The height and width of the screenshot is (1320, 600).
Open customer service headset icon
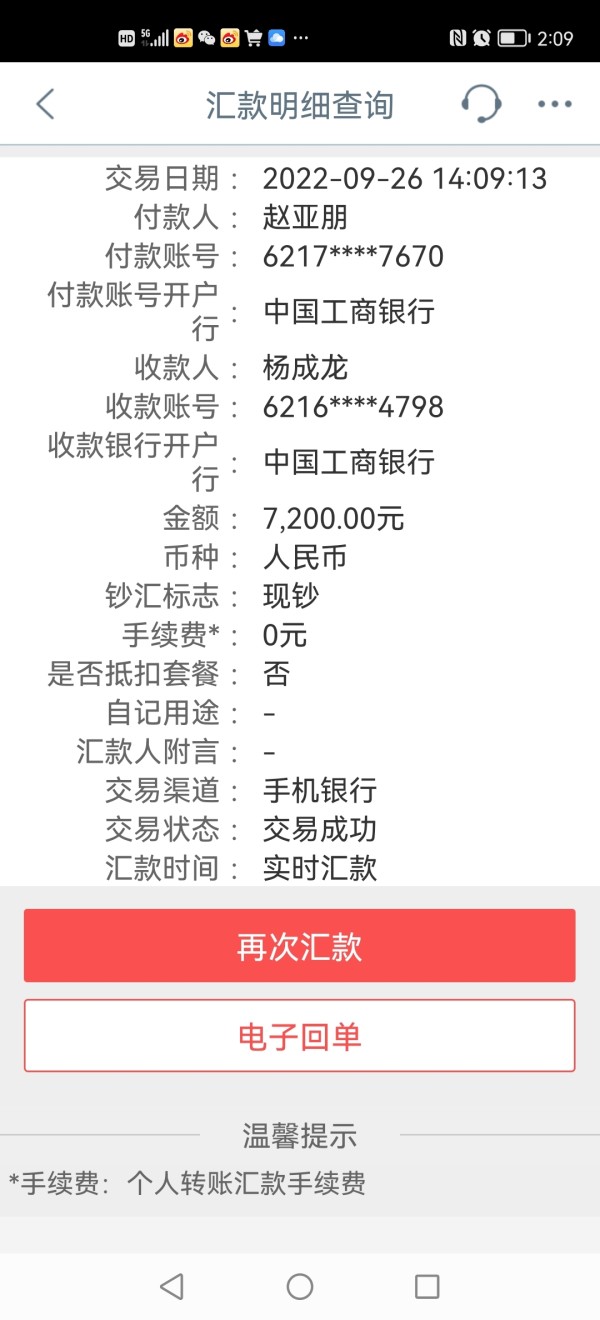pyautogui.click(x=481, y=103)
